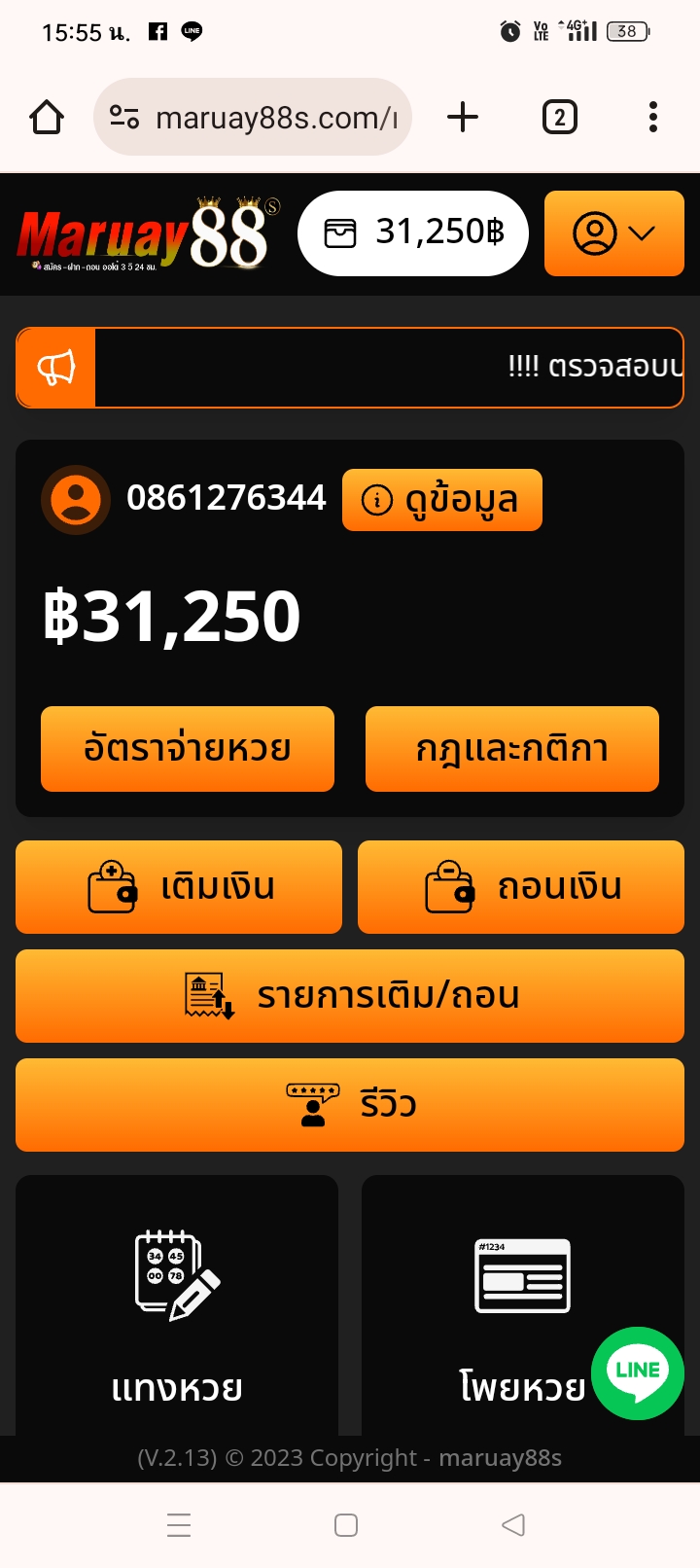The image size is (700, 1568).
Task: Open กฎและกติกา rules
Action: point(512,749)
